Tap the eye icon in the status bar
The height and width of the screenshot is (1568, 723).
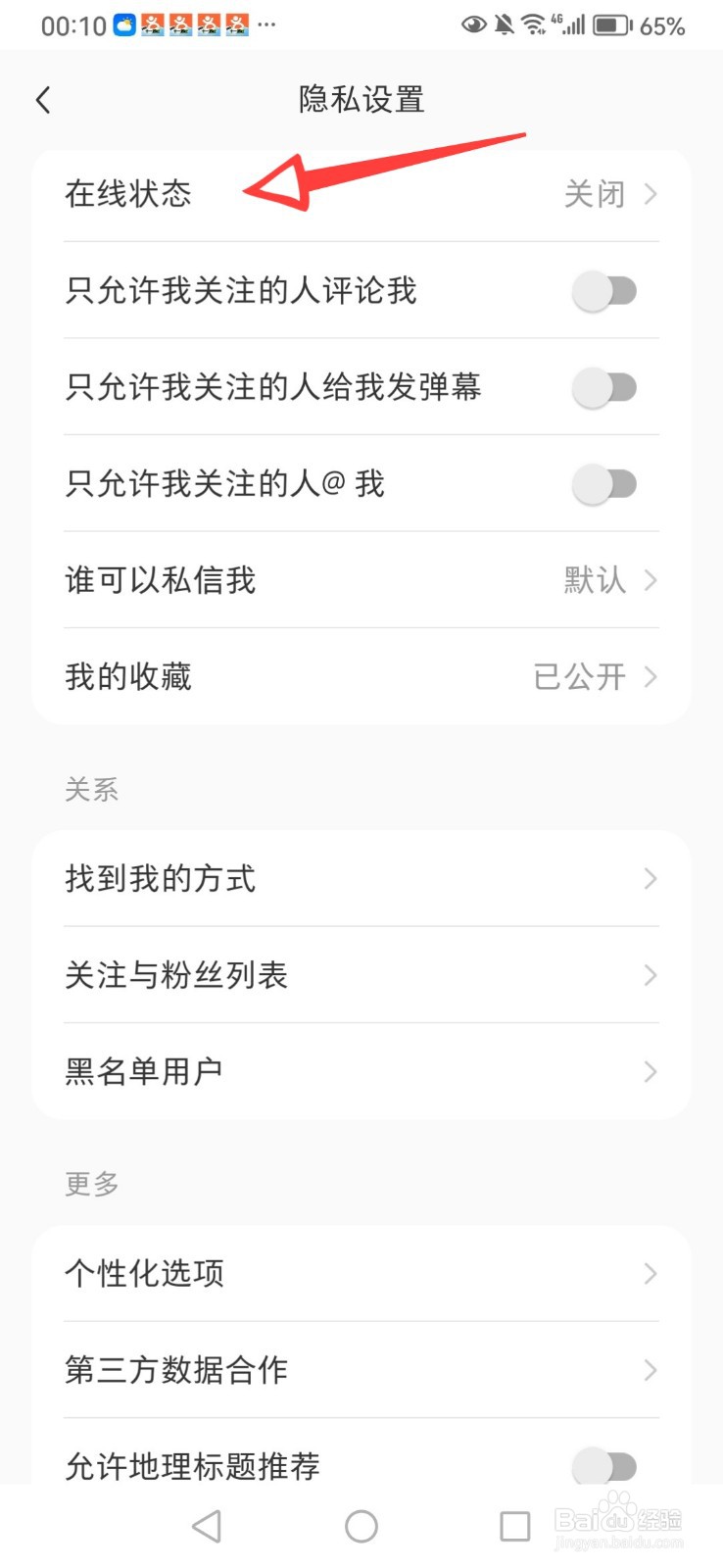tap(474, 24)
